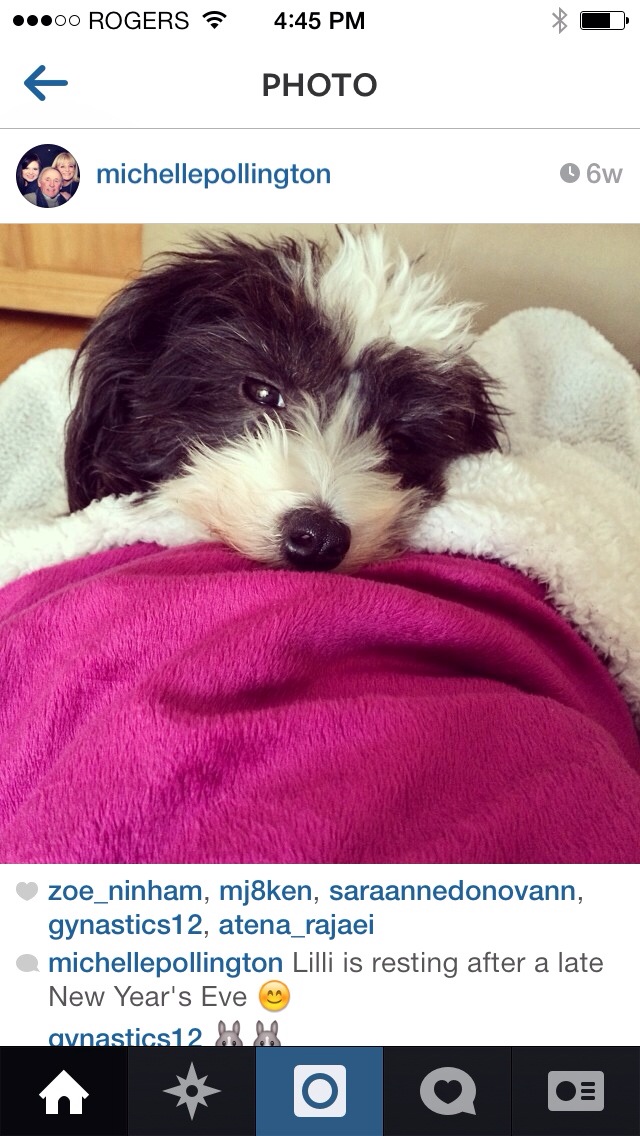Image resolution: width=640 pixels, height=1136 pixels.
Task: Open the activity heart tab
Action: click(447, 1091)
